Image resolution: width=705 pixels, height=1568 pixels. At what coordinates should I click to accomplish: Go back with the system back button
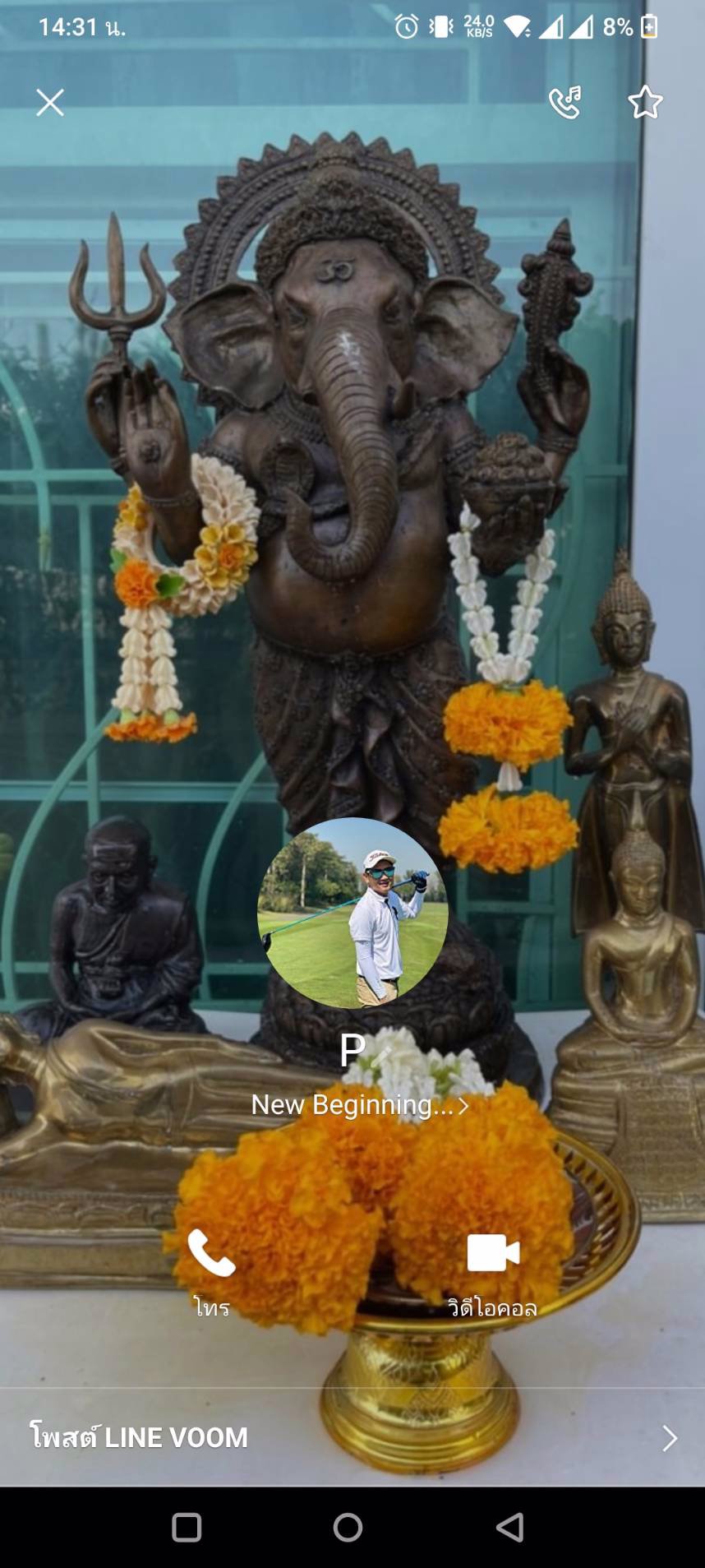(x=510, y=1527)
